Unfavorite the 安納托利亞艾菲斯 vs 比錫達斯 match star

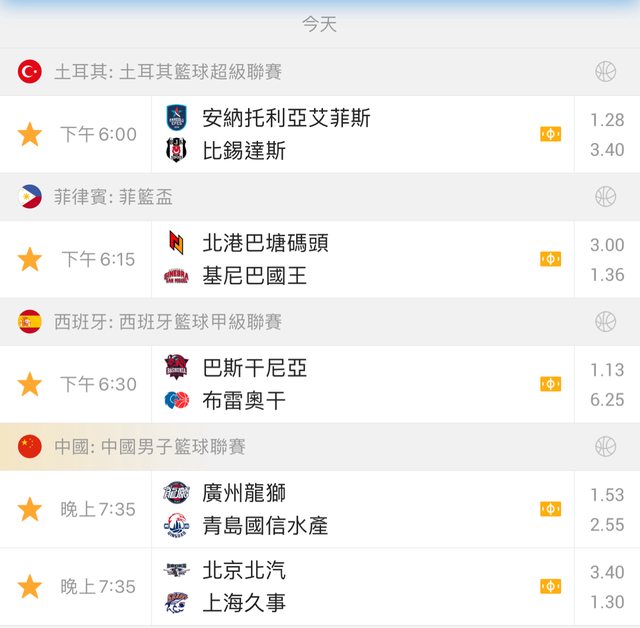(x=30, y=135)
